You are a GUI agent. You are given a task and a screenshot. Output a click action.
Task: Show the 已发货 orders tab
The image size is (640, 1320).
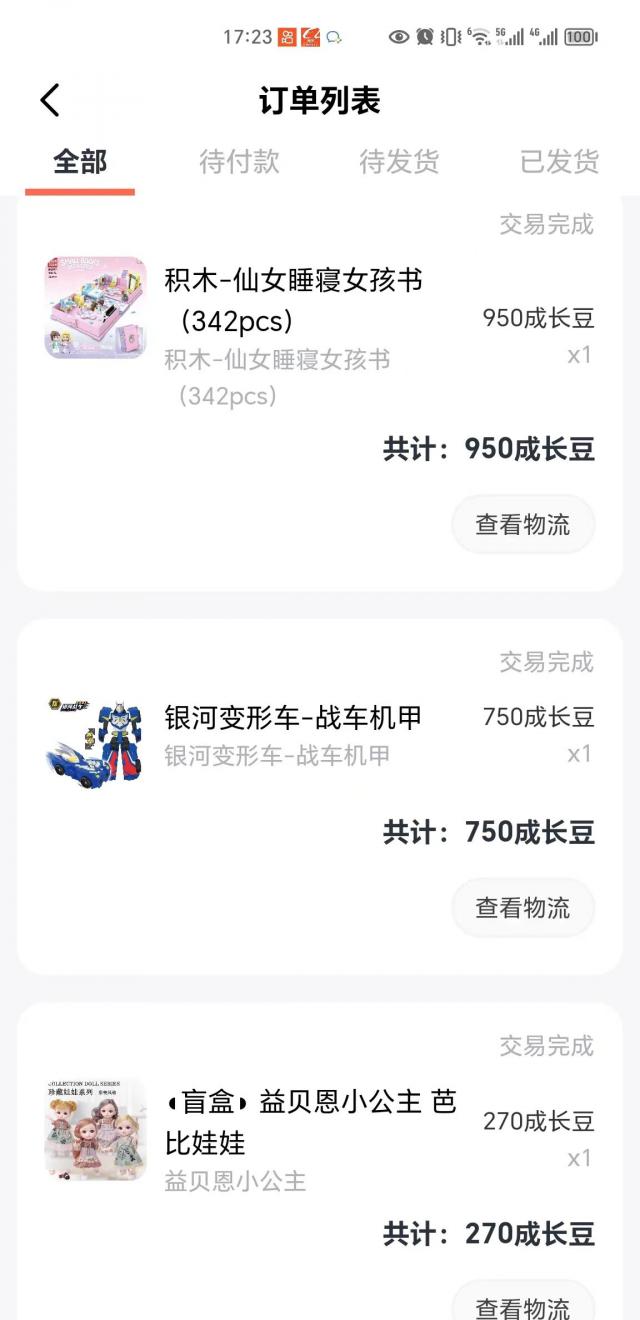(x=559, y=162)
